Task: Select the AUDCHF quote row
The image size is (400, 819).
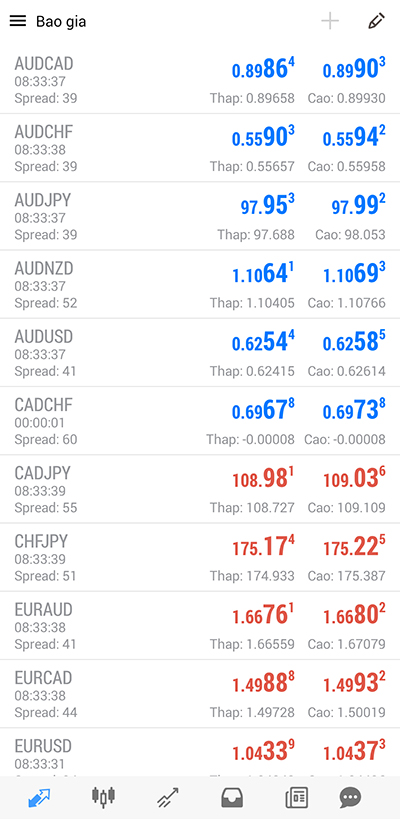Action: coord(200,148)
